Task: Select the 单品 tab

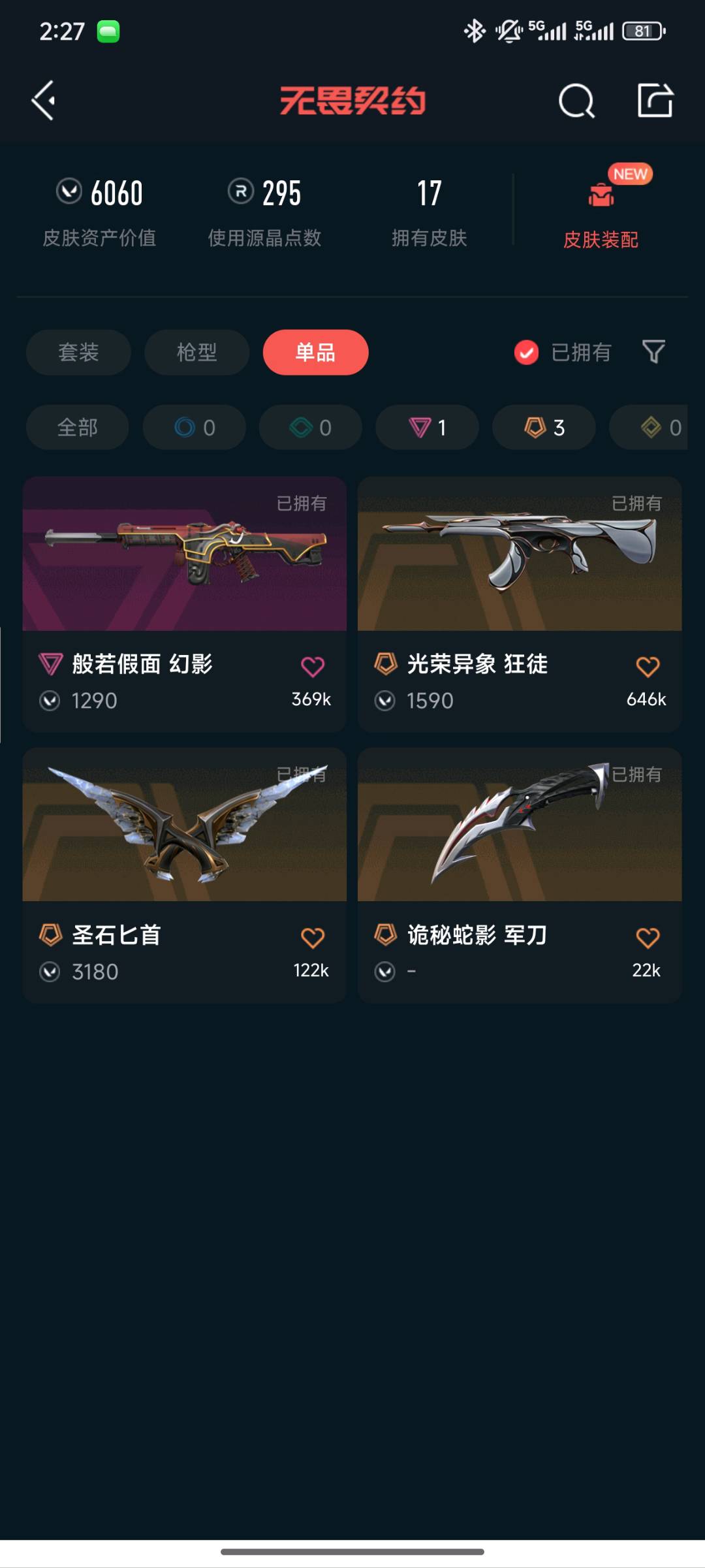Action: (315, 353)
